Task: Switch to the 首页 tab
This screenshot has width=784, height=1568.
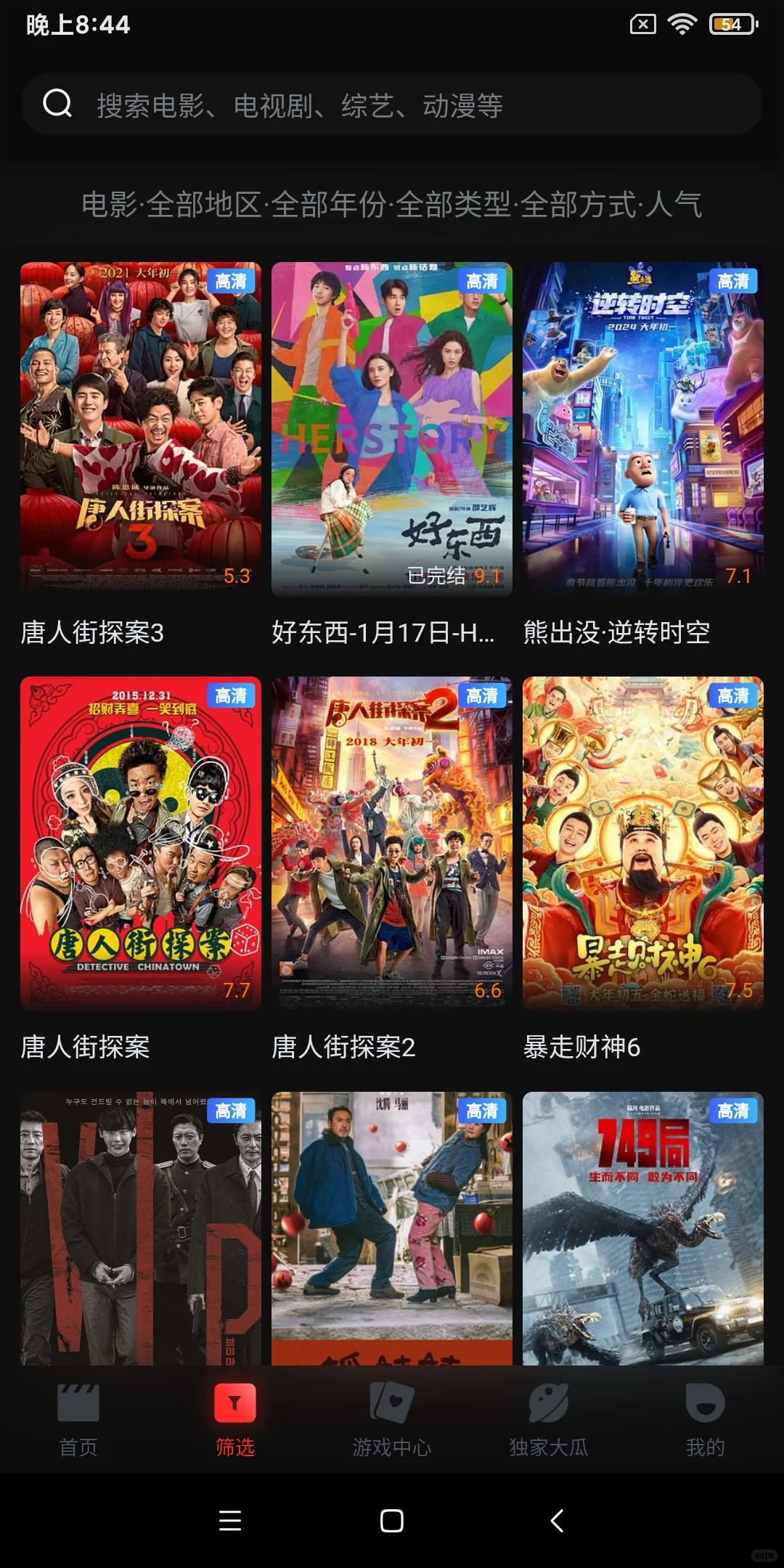Action: click(x=78, y=1420)
